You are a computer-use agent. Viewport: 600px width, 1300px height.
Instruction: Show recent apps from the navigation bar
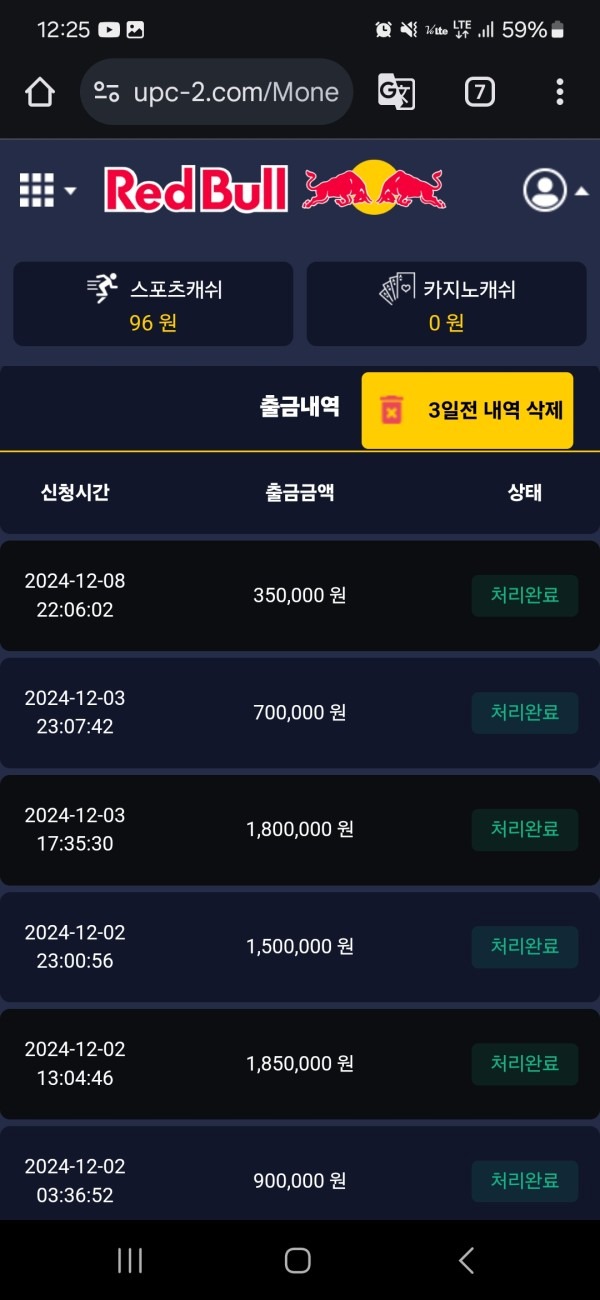(130, 1260)
